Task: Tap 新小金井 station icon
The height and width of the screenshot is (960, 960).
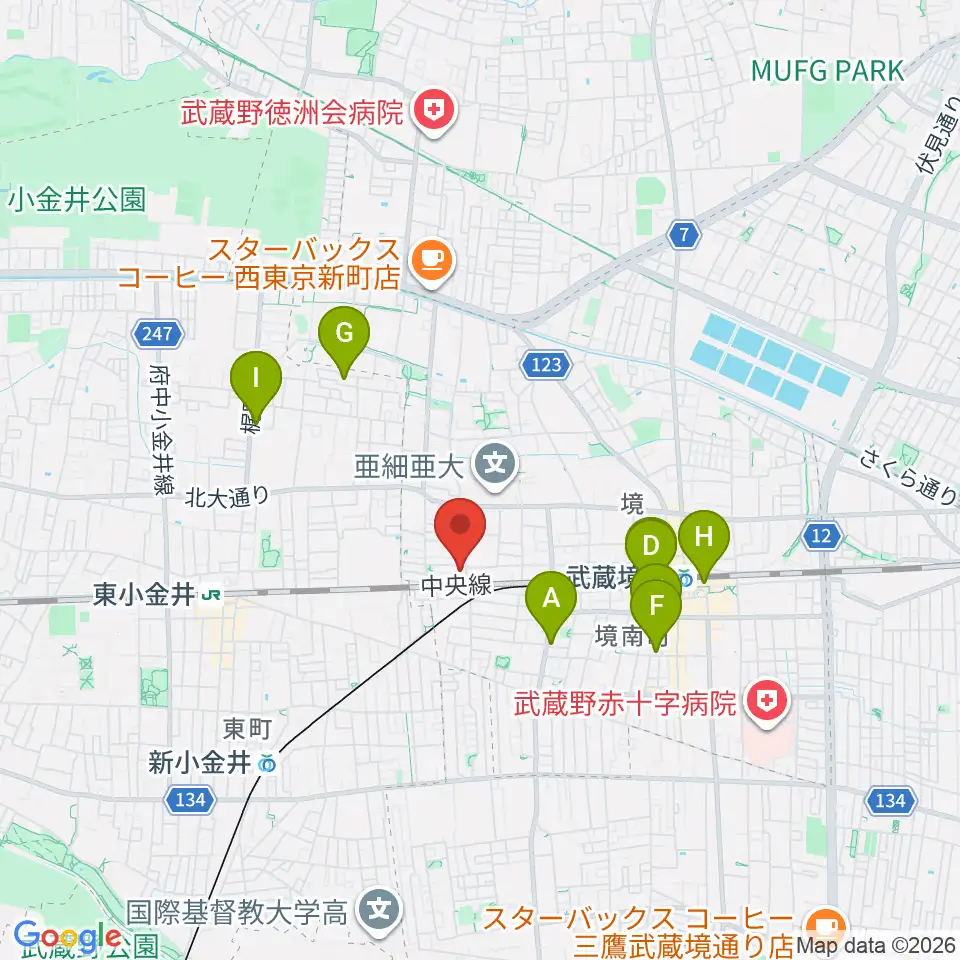Action: (267, 764)
